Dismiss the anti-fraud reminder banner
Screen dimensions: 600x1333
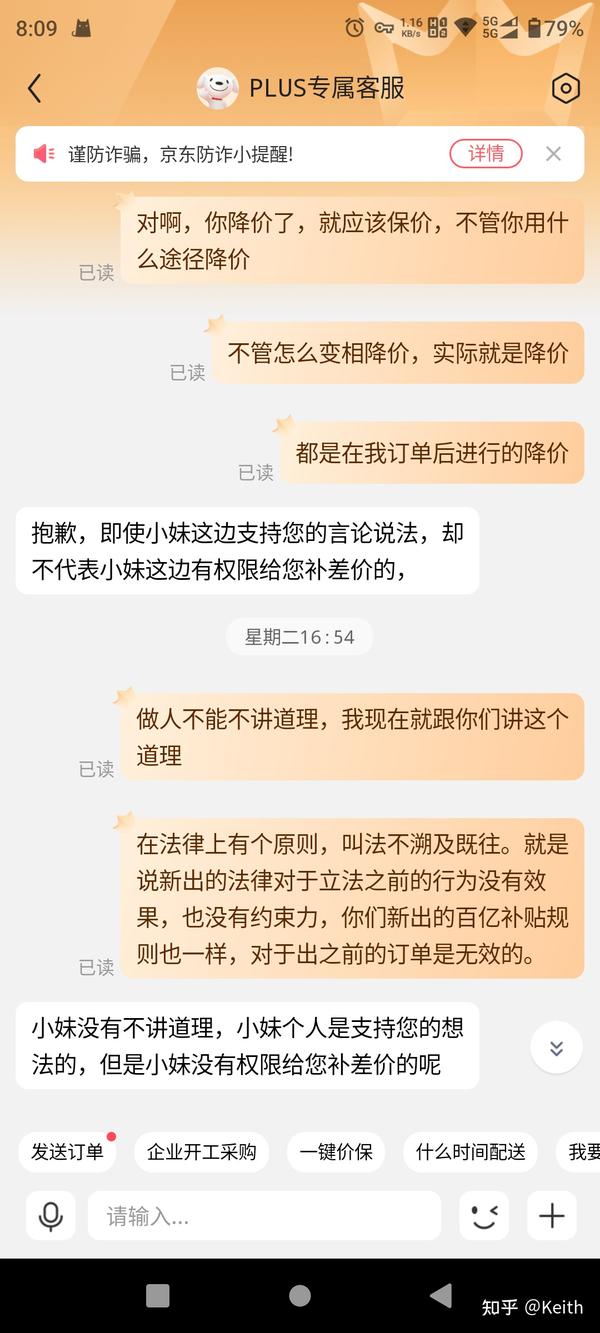(x=553, y=154)
